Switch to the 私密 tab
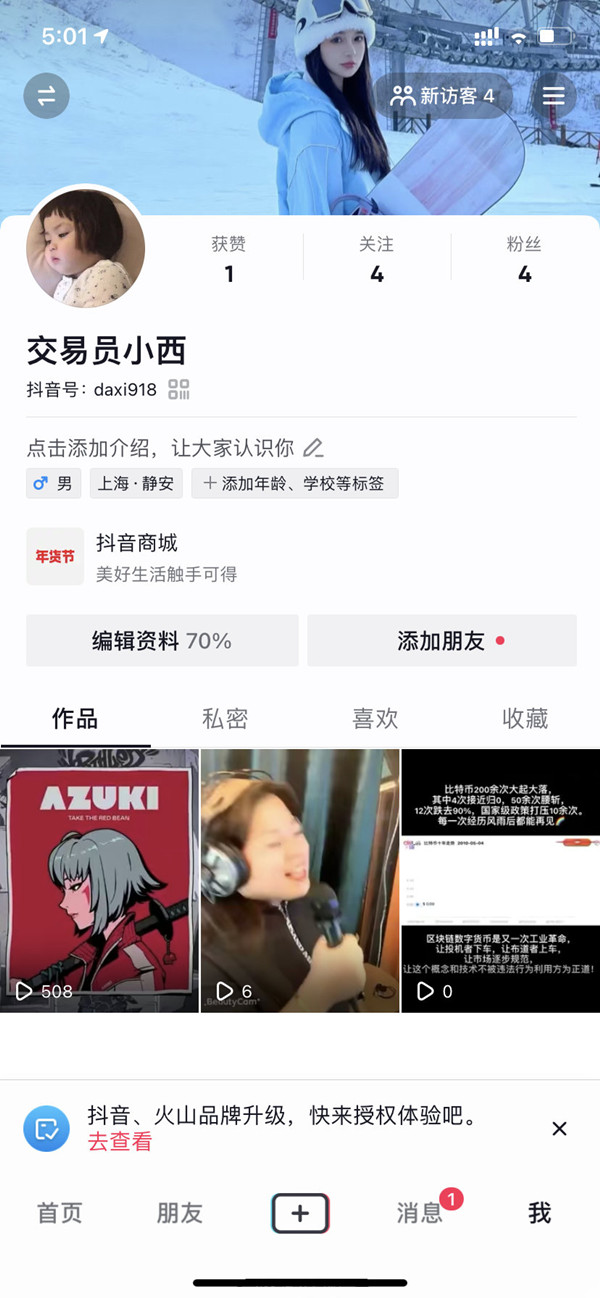 point(225,719)
